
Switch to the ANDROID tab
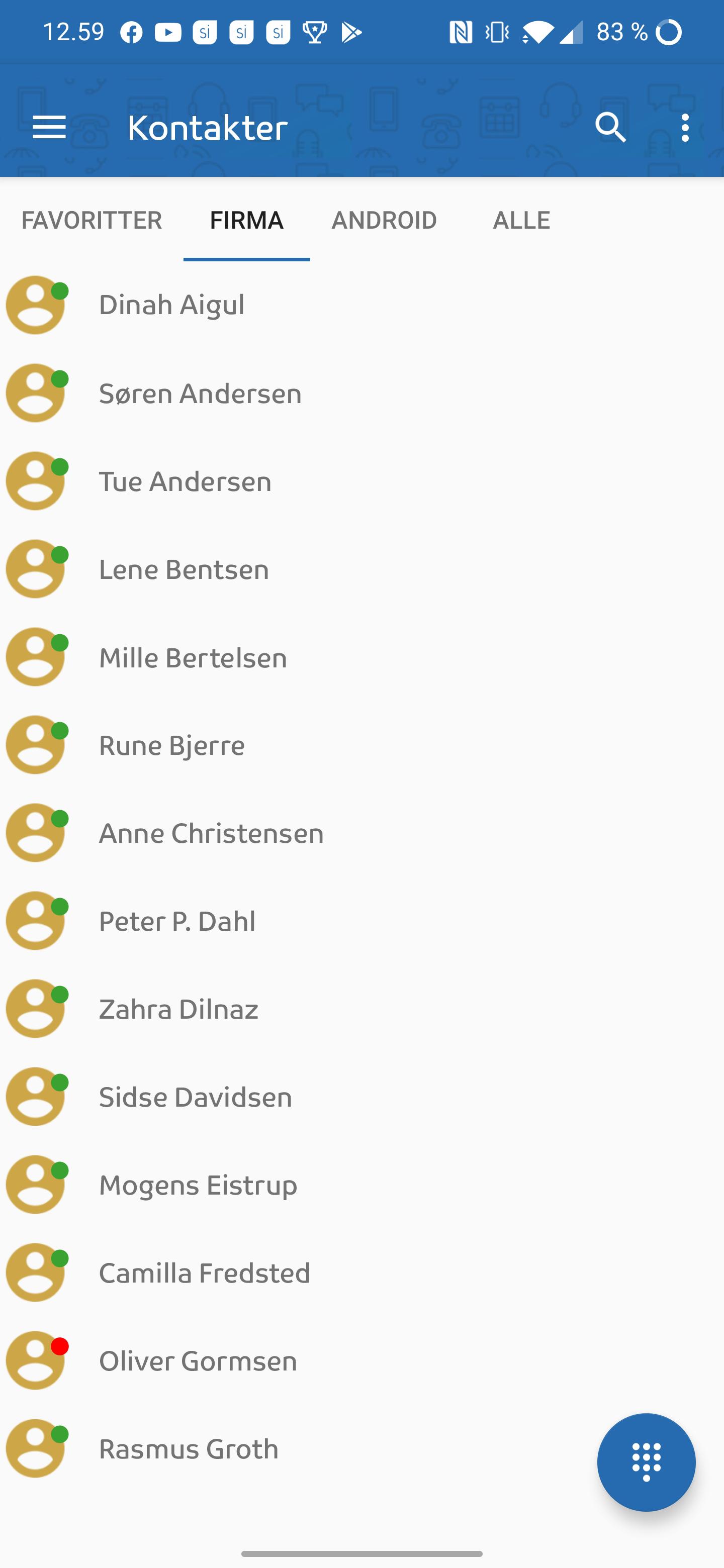[384, 220]
